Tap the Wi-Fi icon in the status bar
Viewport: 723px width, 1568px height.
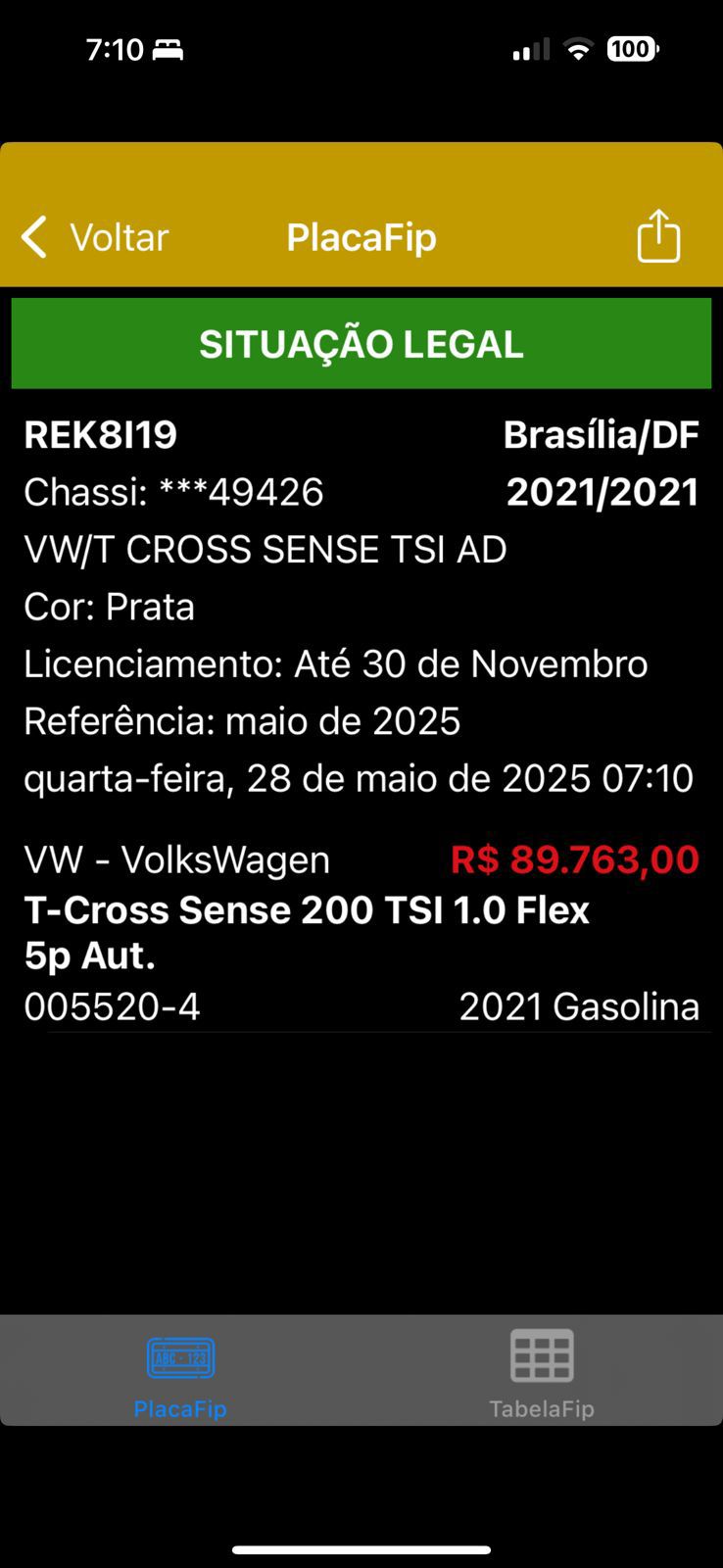pos(578,49)
